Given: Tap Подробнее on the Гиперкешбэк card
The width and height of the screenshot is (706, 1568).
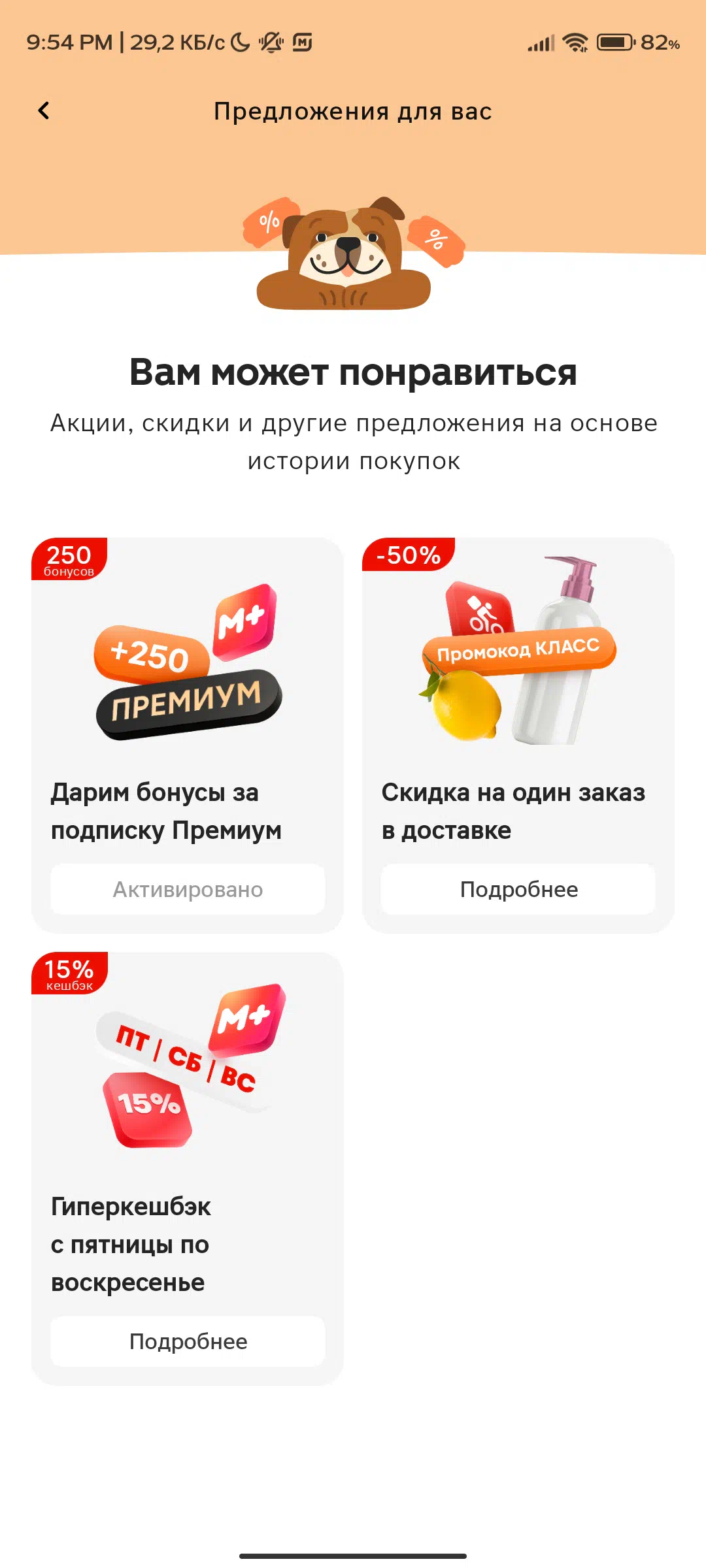Looking at the screenshot, I should tap(188, 1341).
